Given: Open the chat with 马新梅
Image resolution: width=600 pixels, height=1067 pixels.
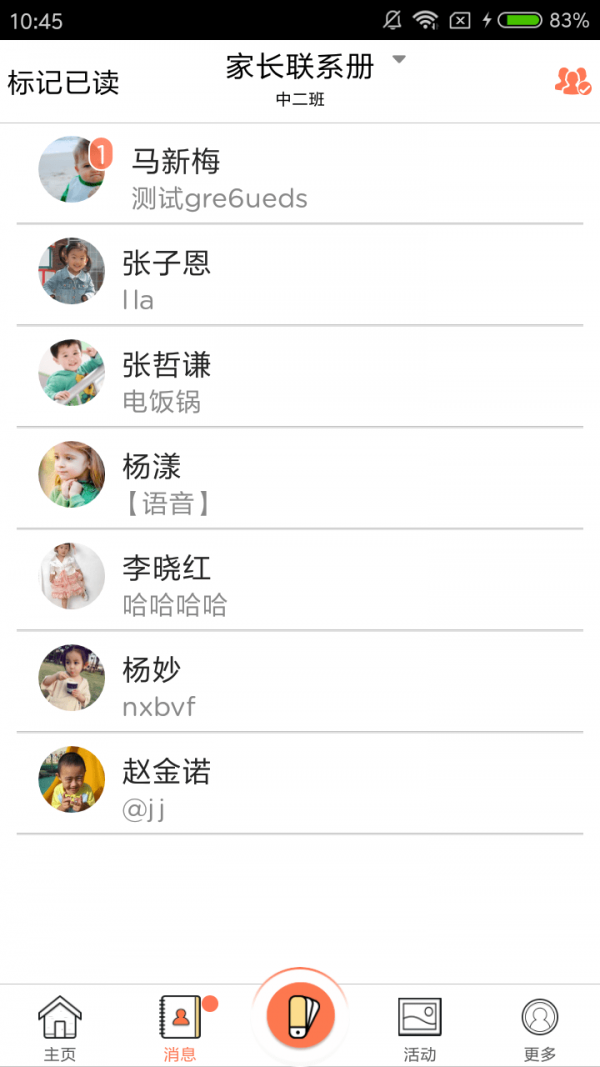Looking at the screenshot, I should tap(300, 174).
